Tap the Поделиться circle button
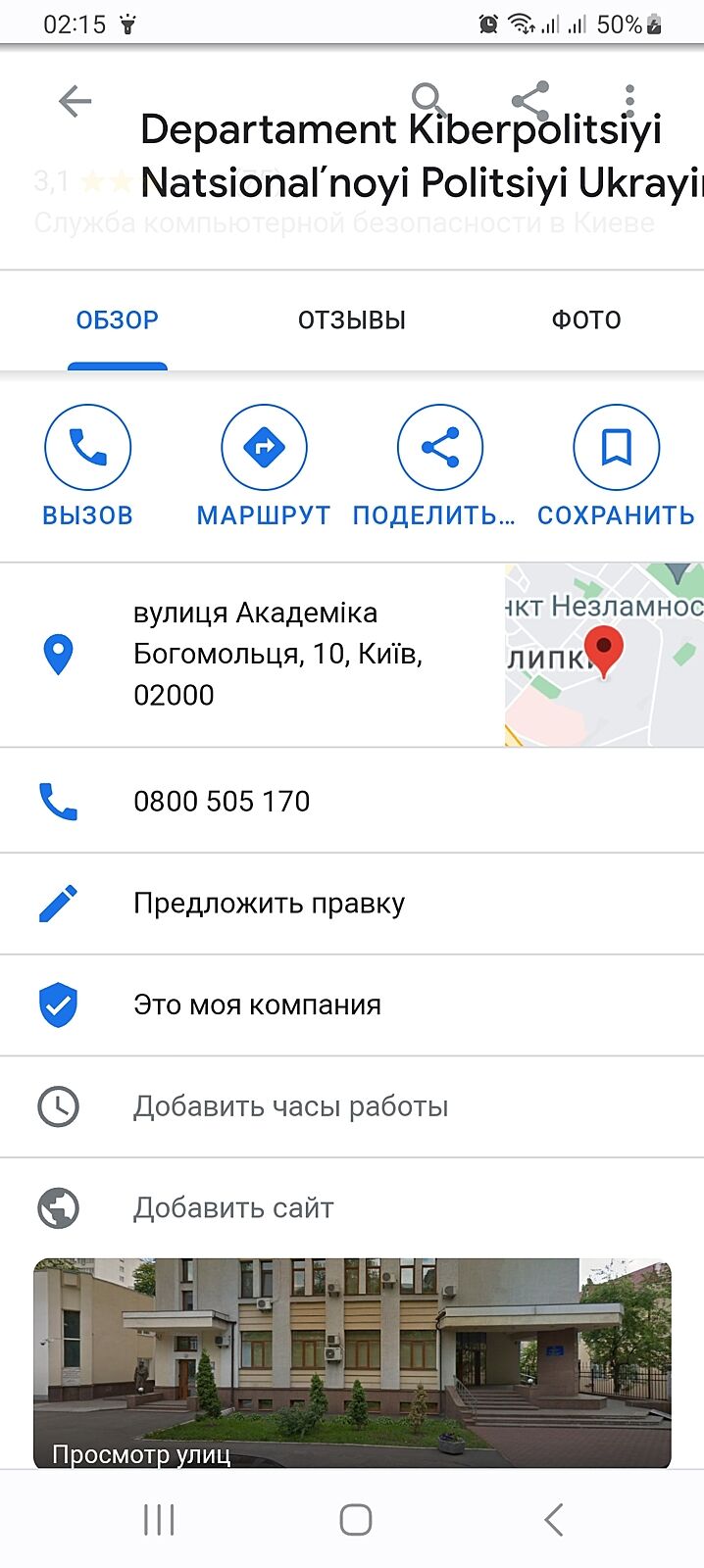This screenshot has width=704, height=1568. (439, 448)
